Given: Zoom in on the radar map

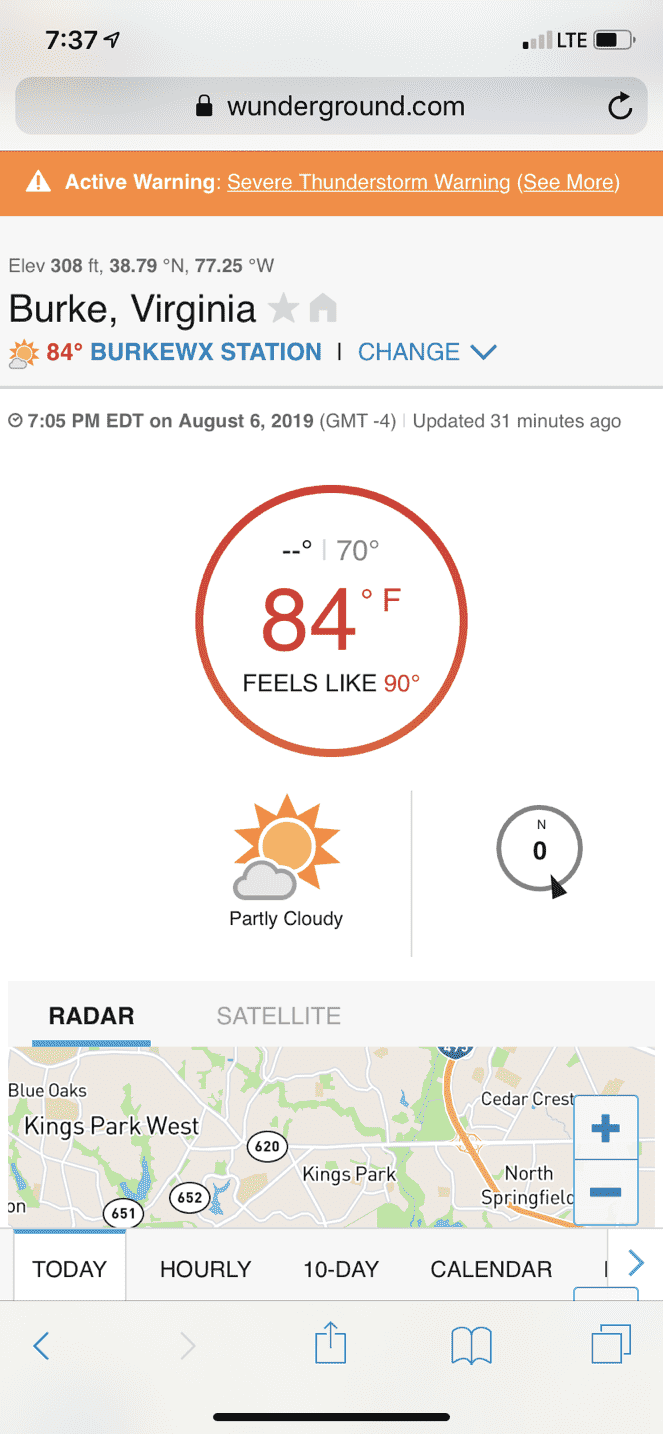Looking at the screenshot, I should point(606,1129).
